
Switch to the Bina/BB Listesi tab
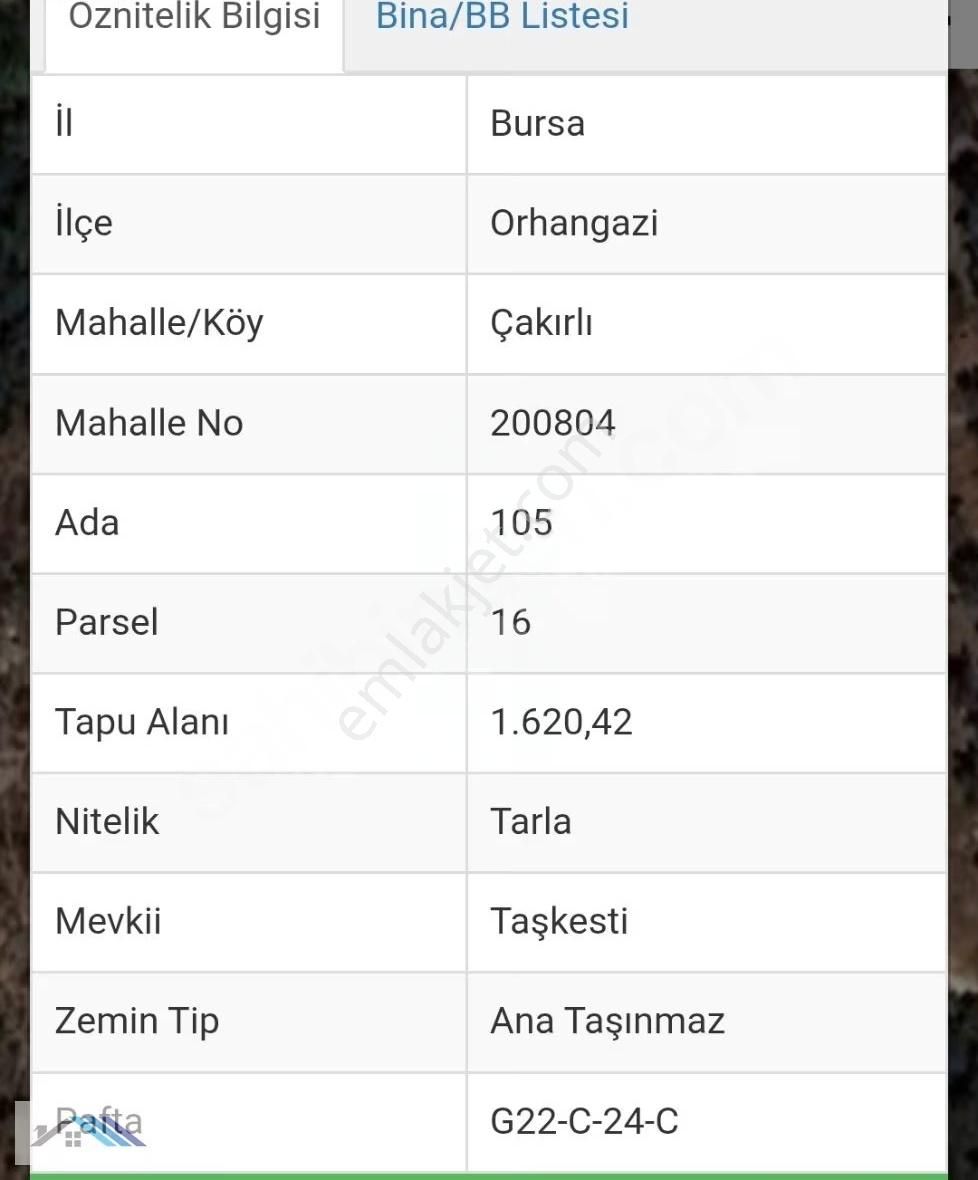pos(501,18)
